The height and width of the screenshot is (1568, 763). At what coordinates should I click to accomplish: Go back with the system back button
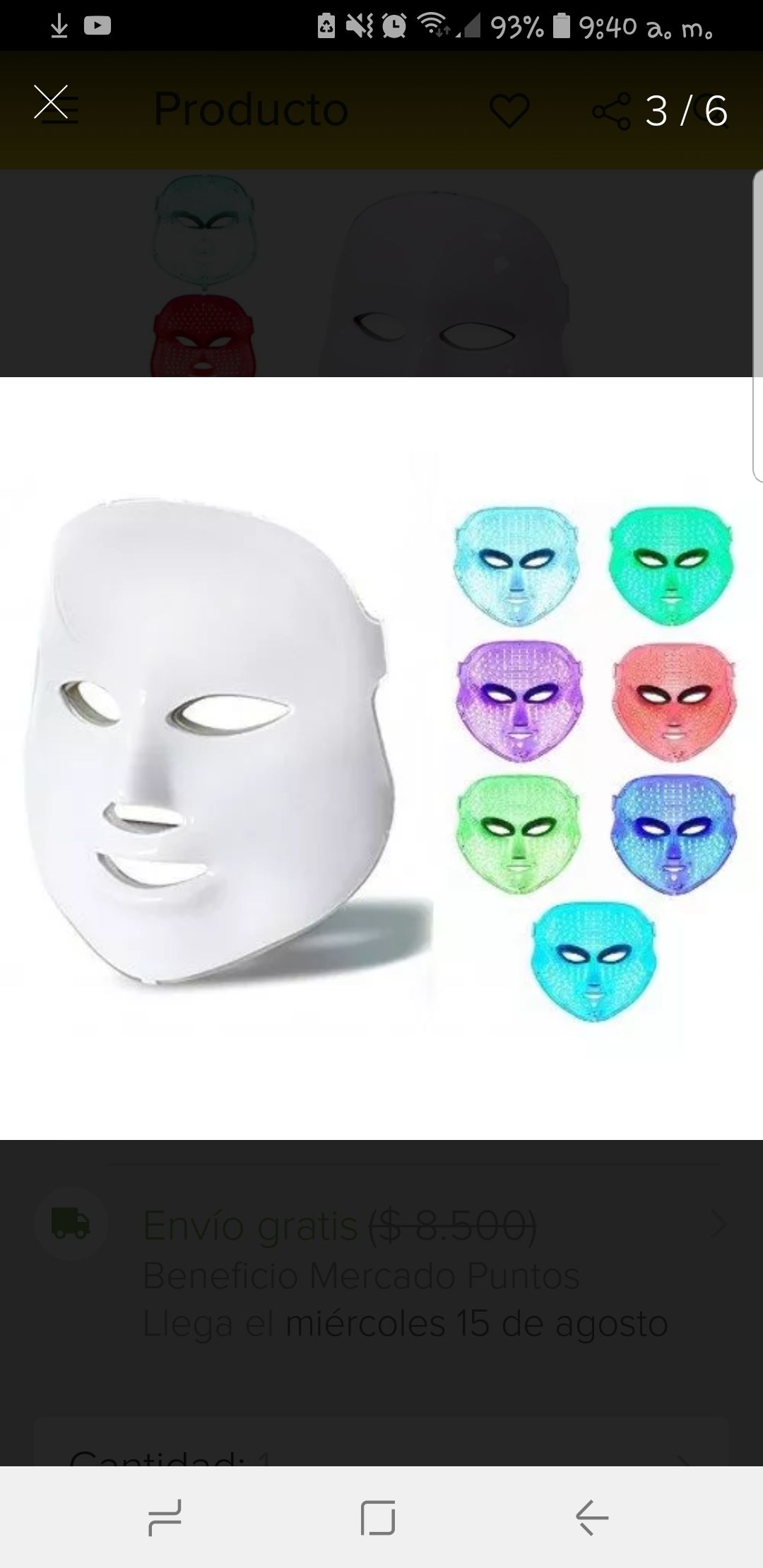click(x=592, y=1517)
